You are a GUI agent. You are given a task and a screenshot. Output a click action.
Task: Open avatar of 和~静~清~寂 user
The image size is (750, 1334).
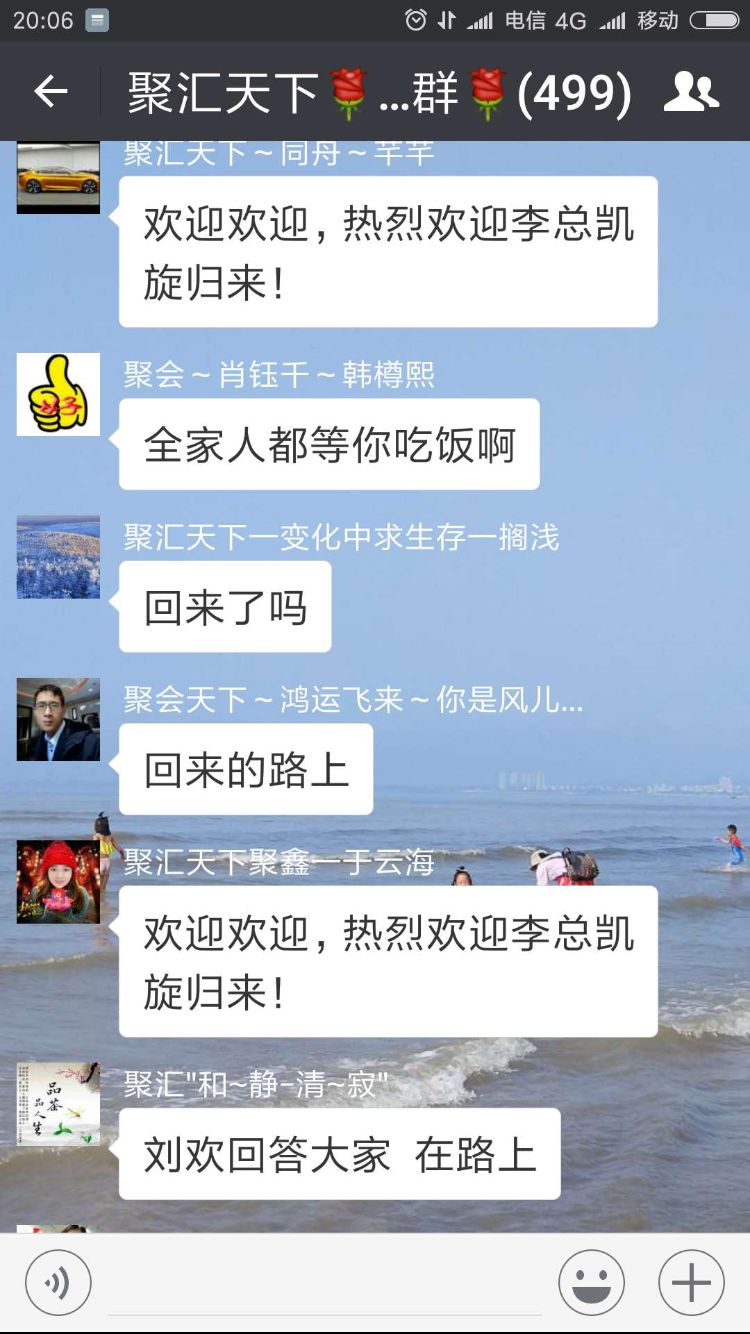pos(58,1104)
